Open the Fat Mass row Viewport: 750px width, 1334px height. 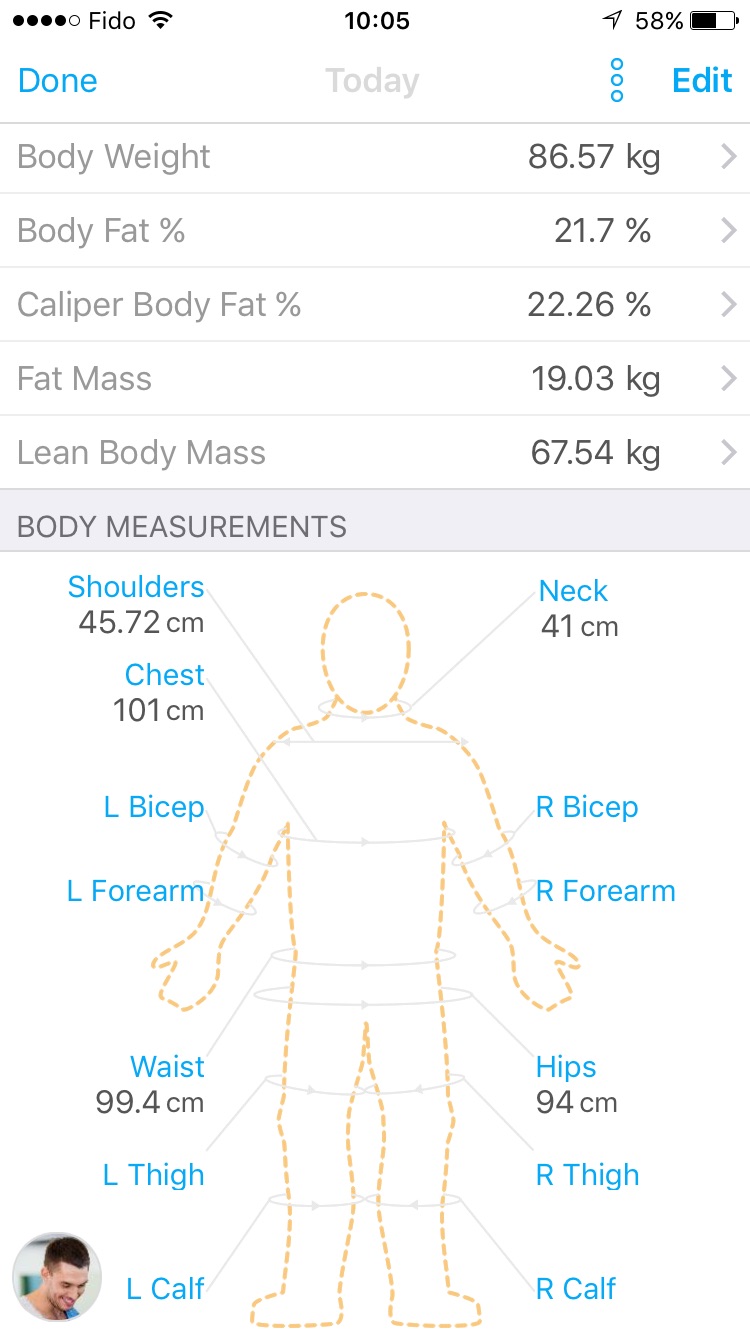pyautogui.click(x=375, y=379)
